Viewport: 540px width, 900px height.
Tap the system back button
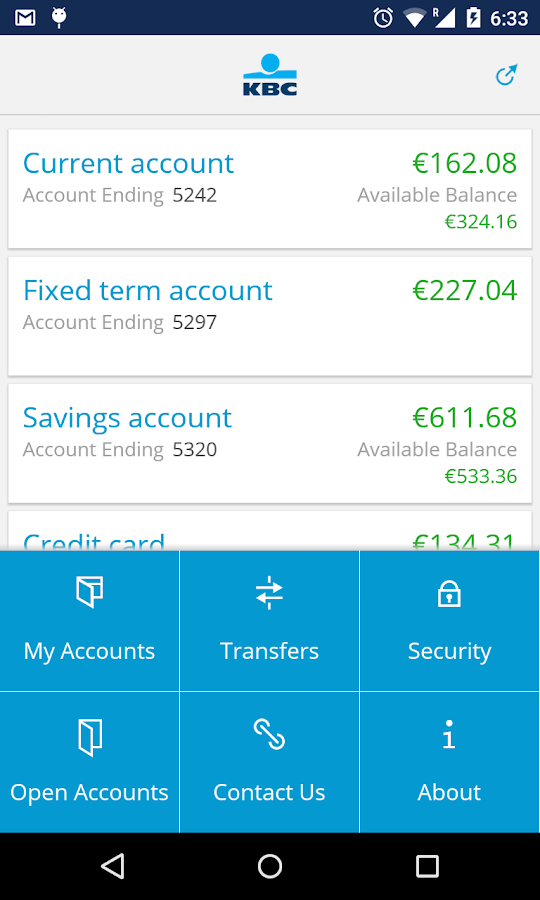click(x=112, y=866)
